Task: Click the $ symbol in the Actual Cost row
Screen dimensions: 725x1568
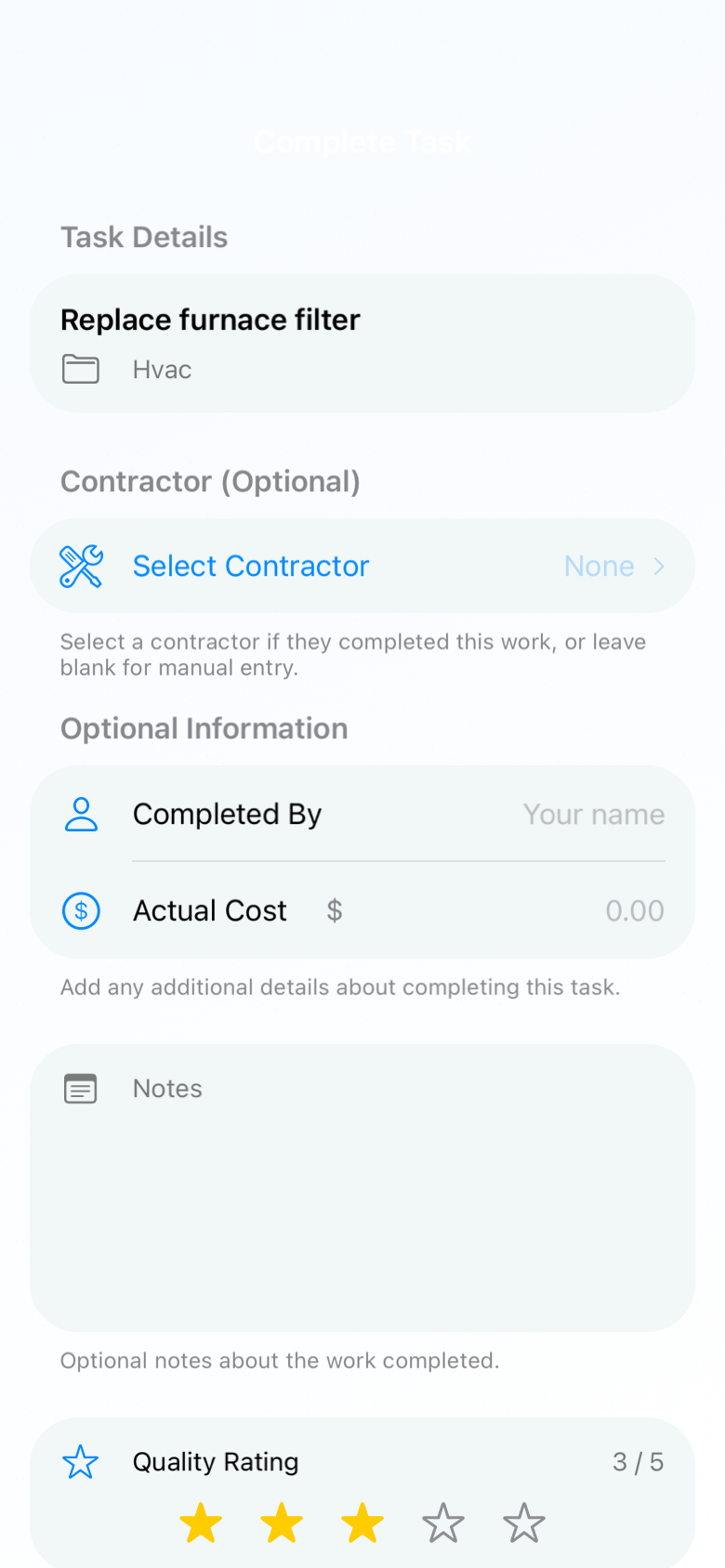Action: point(334,911)
